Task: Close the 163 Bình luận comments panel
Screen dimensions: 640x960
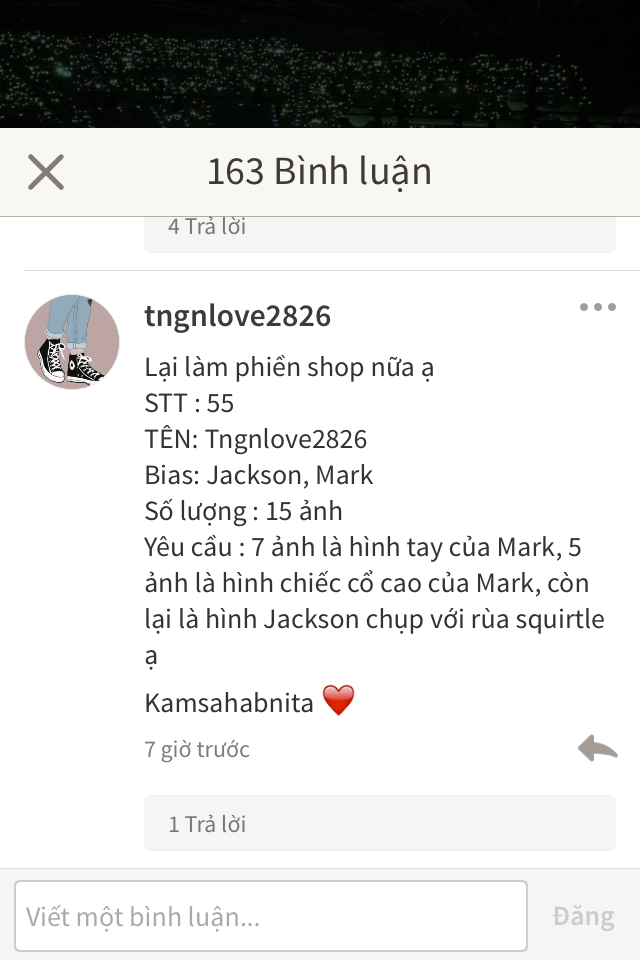Action: [46, 172]
